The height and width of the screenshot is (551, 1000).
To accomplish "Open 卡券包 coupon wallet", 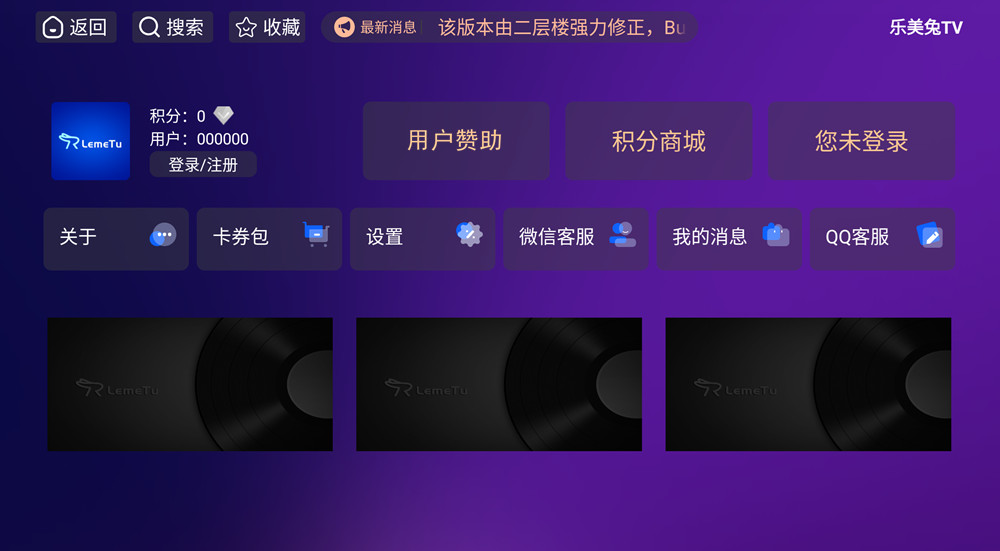I will point(269,238).
